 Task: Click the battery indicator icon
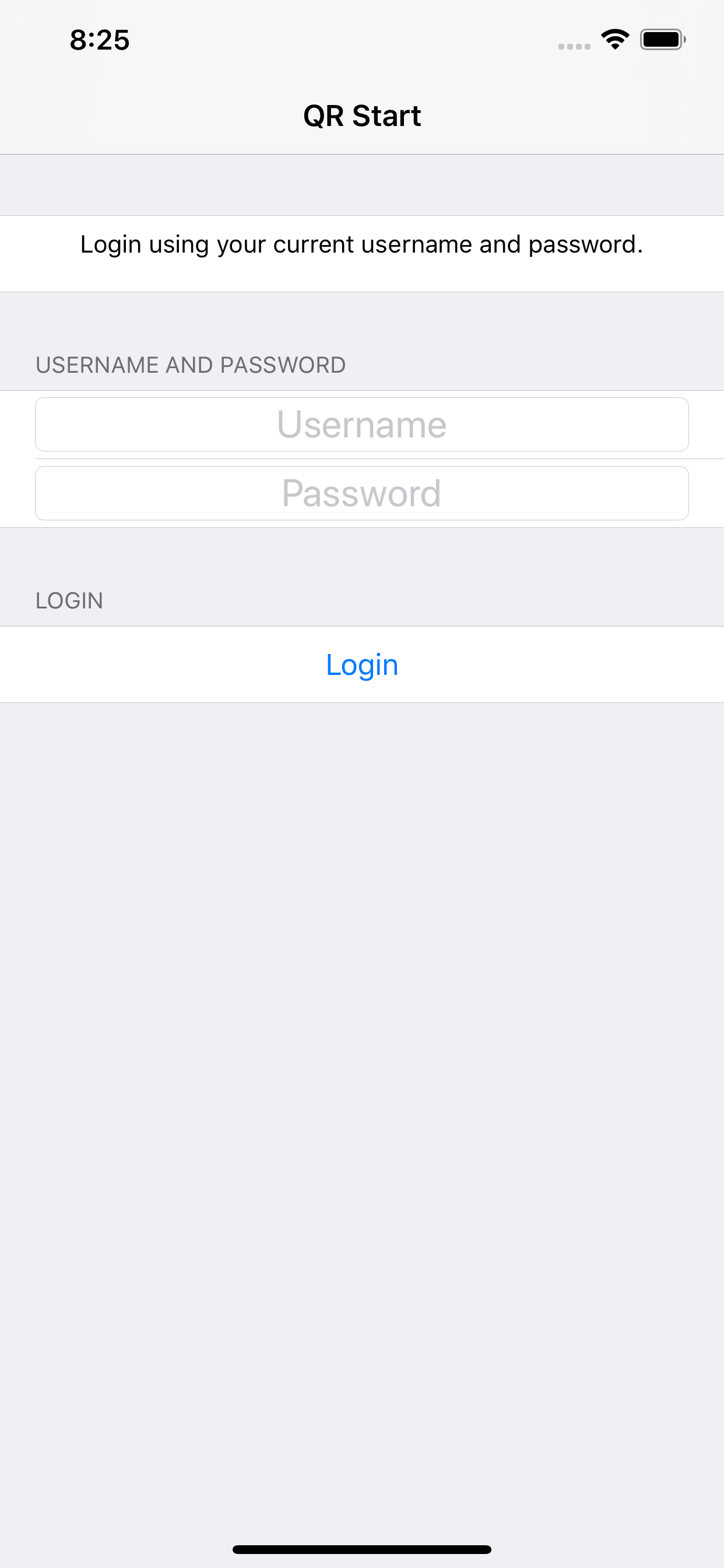coord(660,39)
